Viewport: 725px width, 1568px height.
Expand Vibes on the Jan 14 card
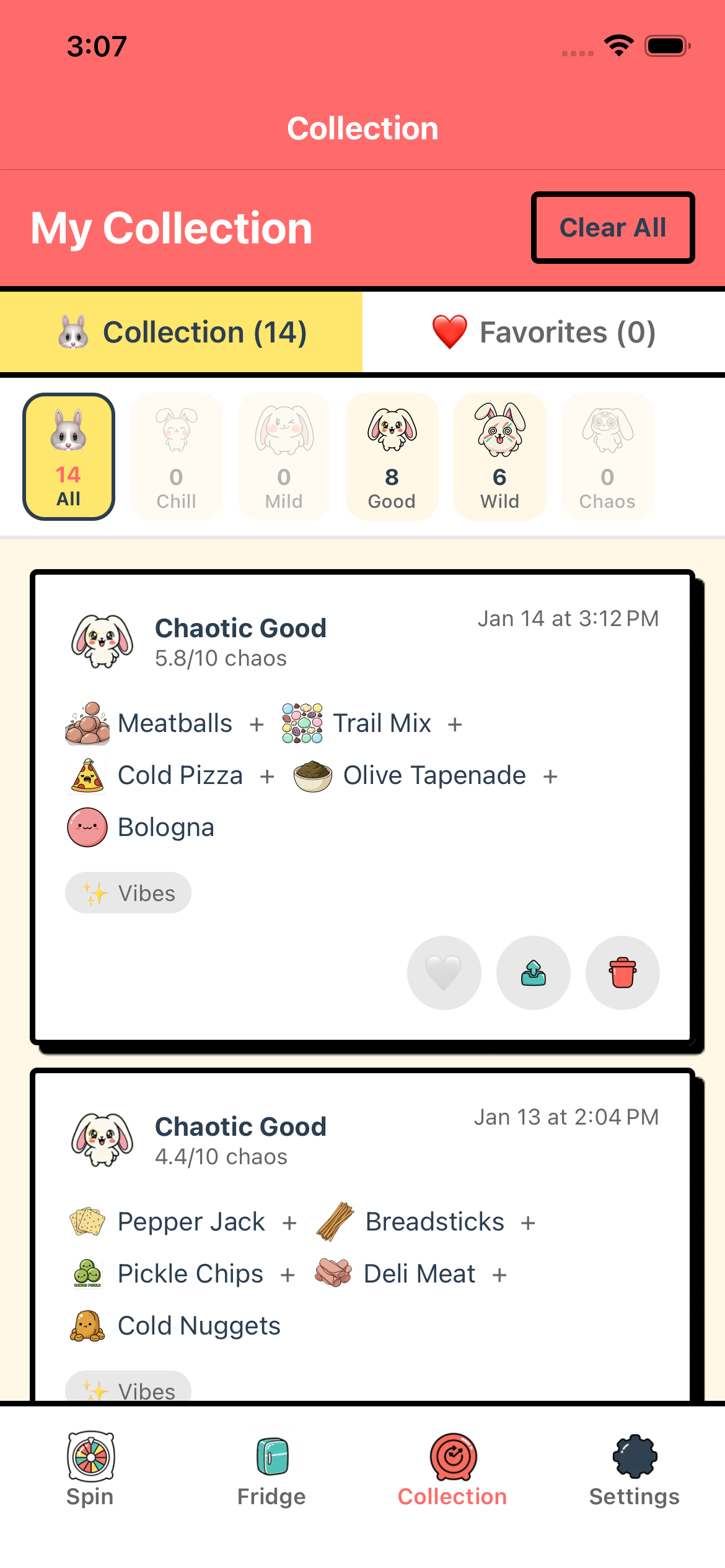128,892
